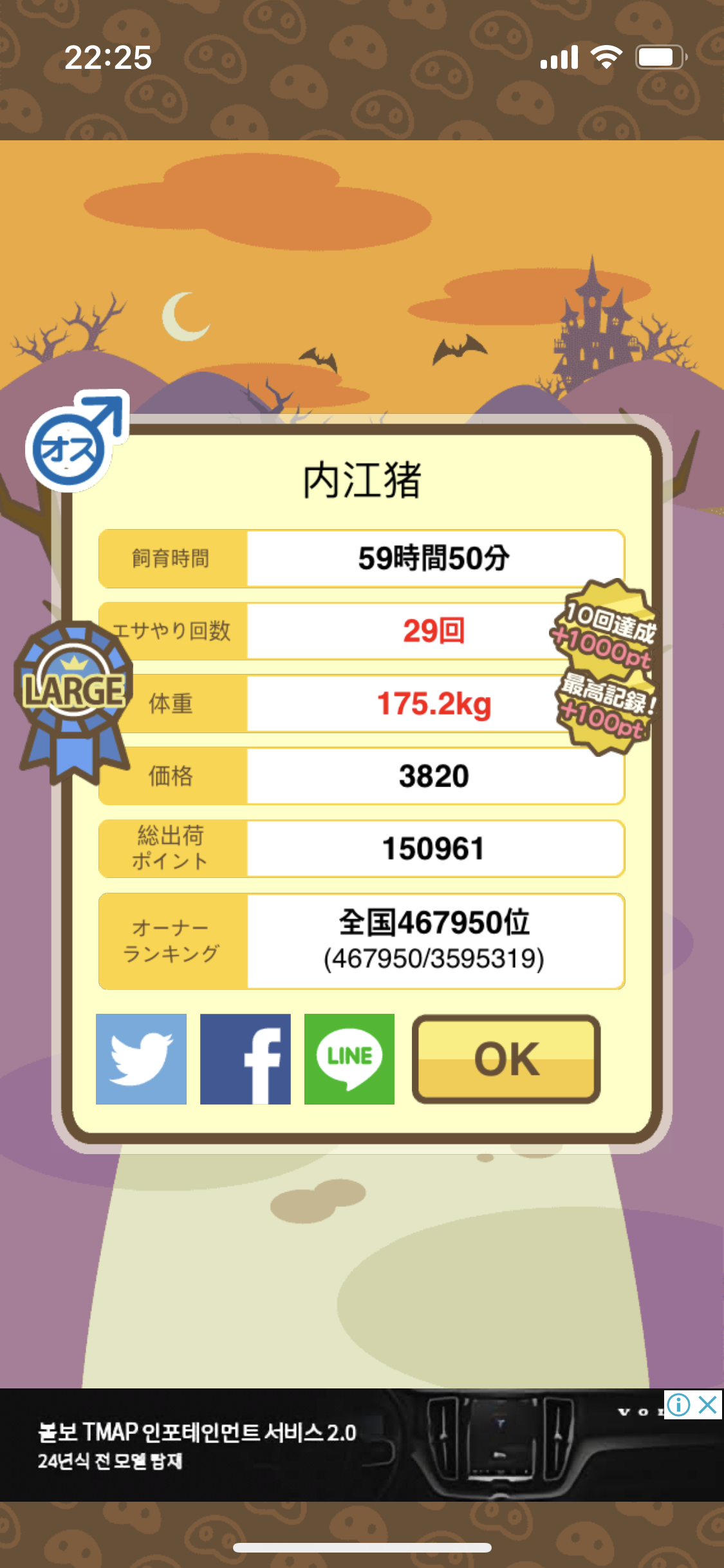Share the result via LINE
724x1568 pixels.
coord(349,1059)
